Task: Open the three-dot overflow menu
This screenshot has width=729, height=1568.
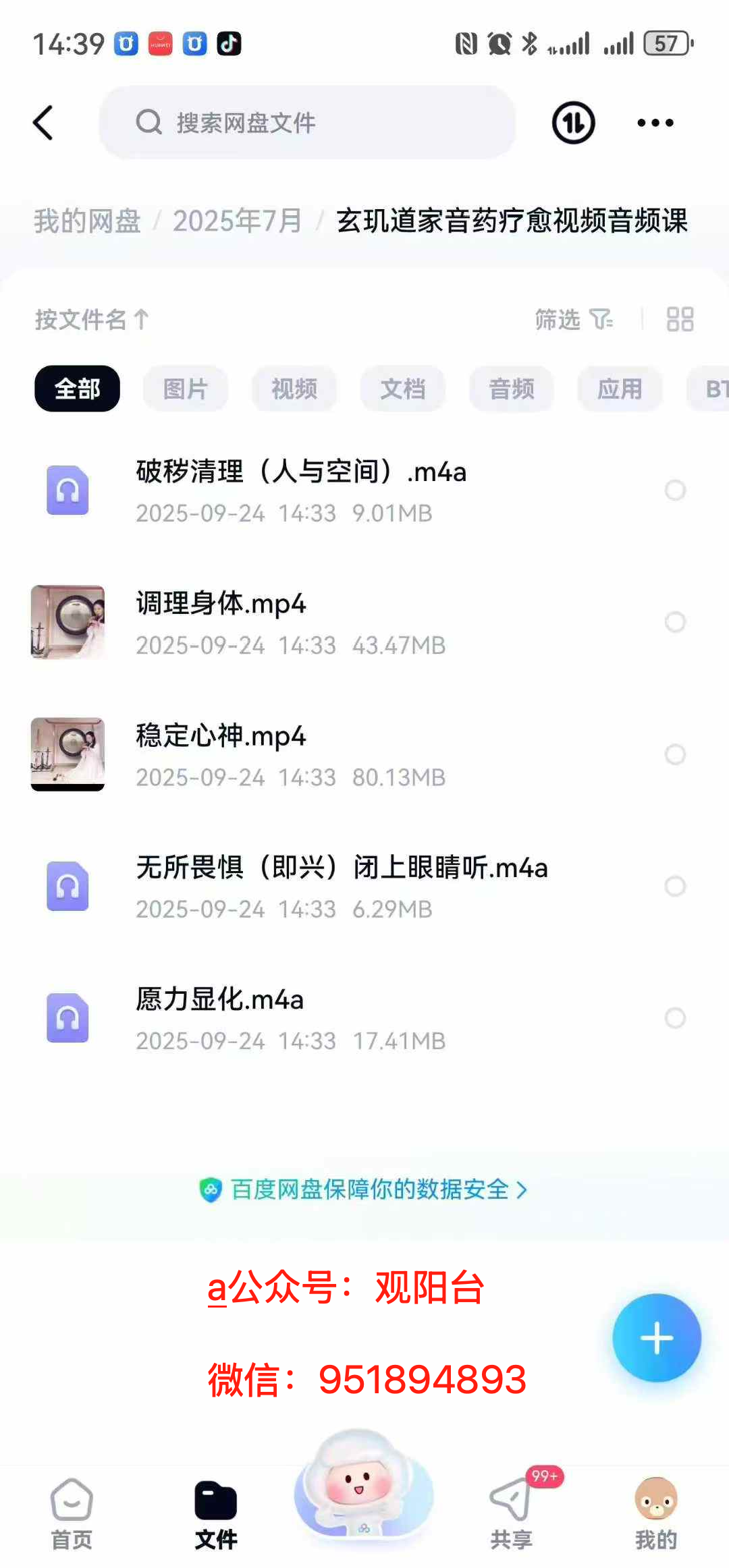Action: [655, 123]
